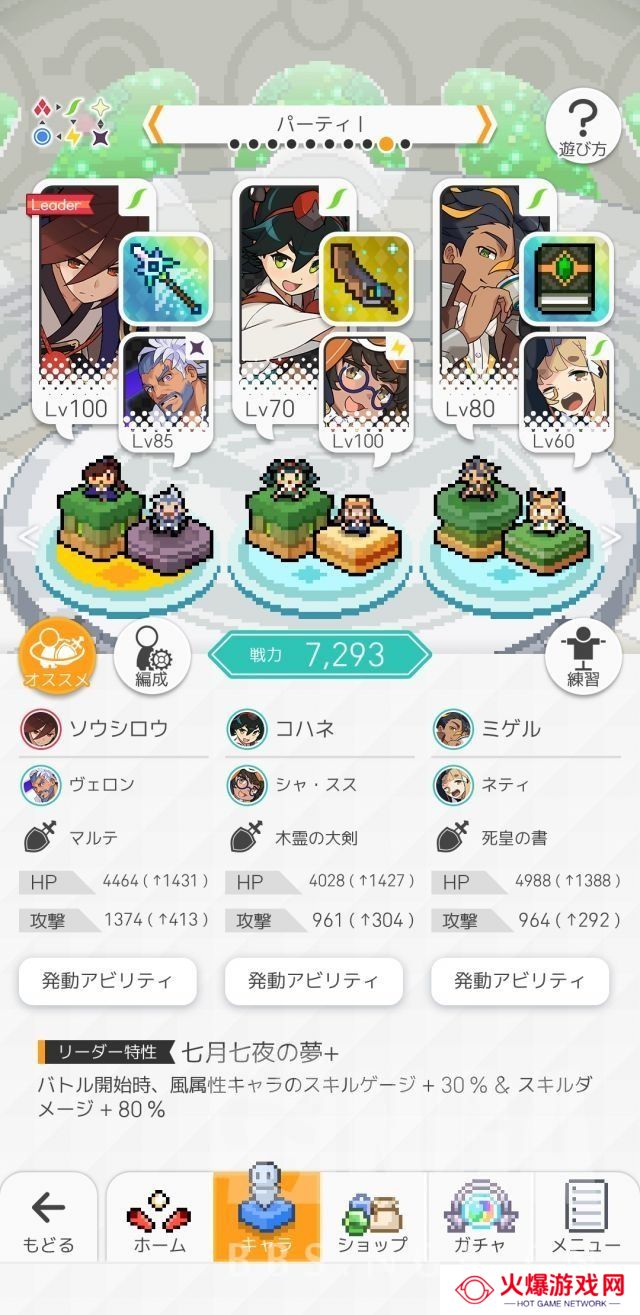This screenshot has height=1315, width=640.
Task: Open 発動アビリティ under ミゲル
Action: pyautogui.click(x=520, y=980)
